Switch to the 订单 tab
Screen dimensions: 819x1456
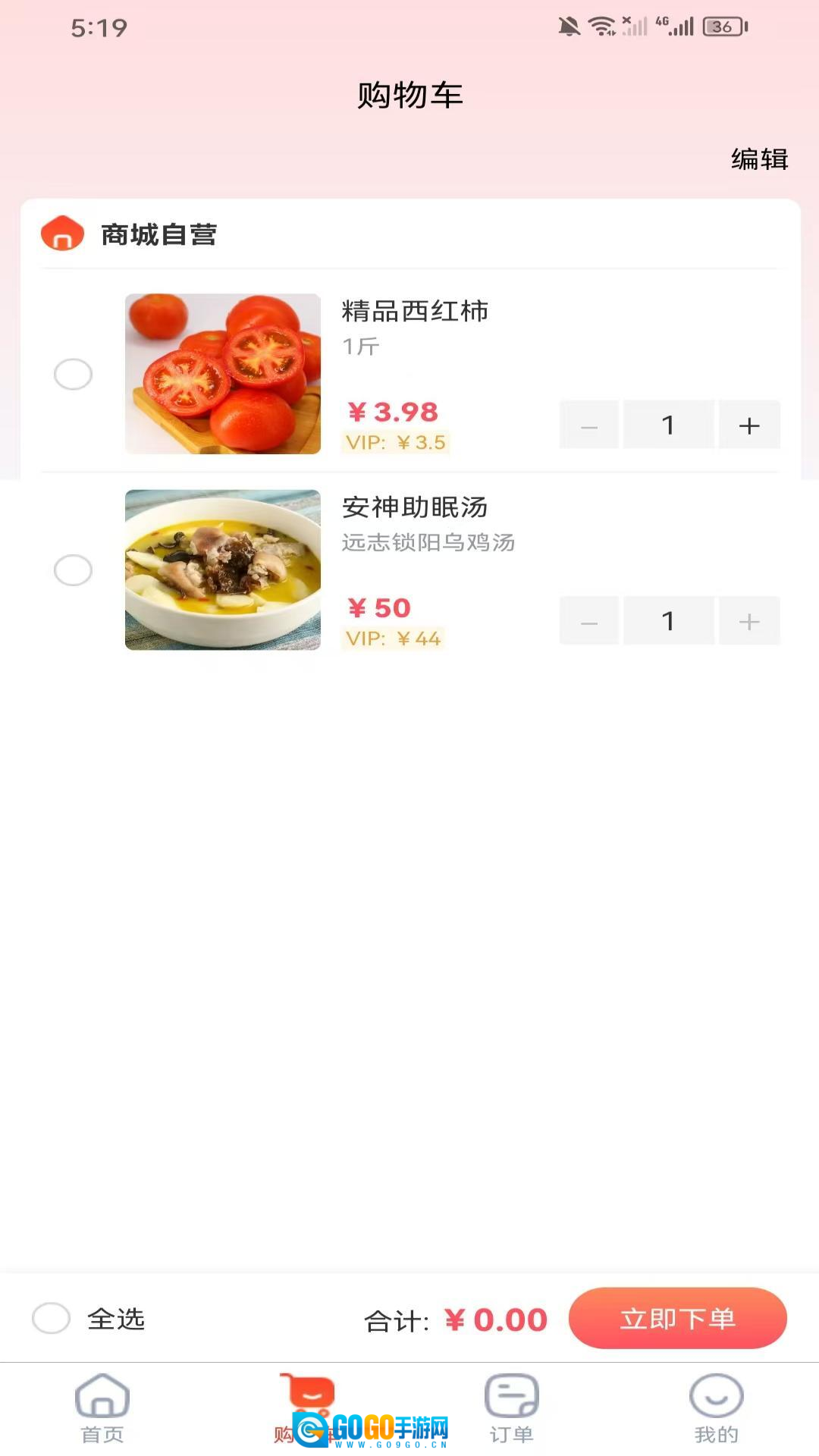(510, 1410)
